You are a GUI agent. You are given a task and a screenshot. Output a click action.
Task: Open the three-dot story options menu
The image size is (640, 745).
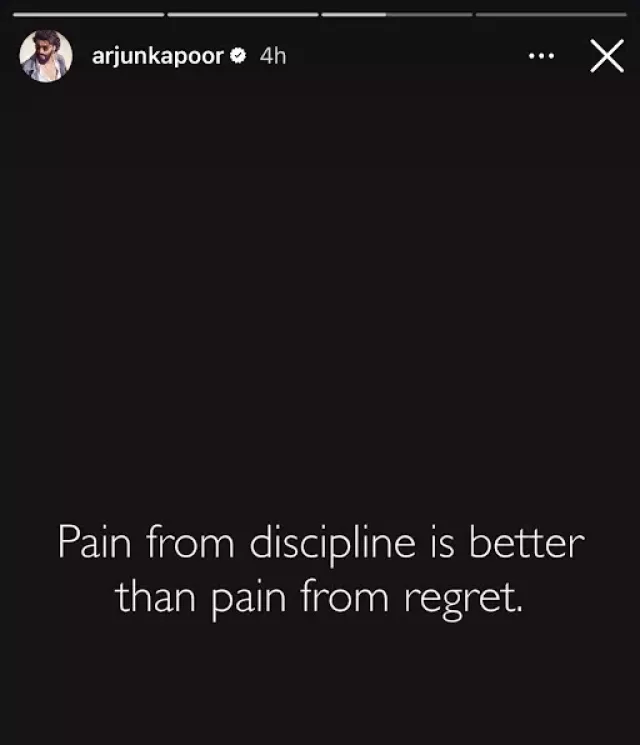pyautogui.click(x=540, y=57)
